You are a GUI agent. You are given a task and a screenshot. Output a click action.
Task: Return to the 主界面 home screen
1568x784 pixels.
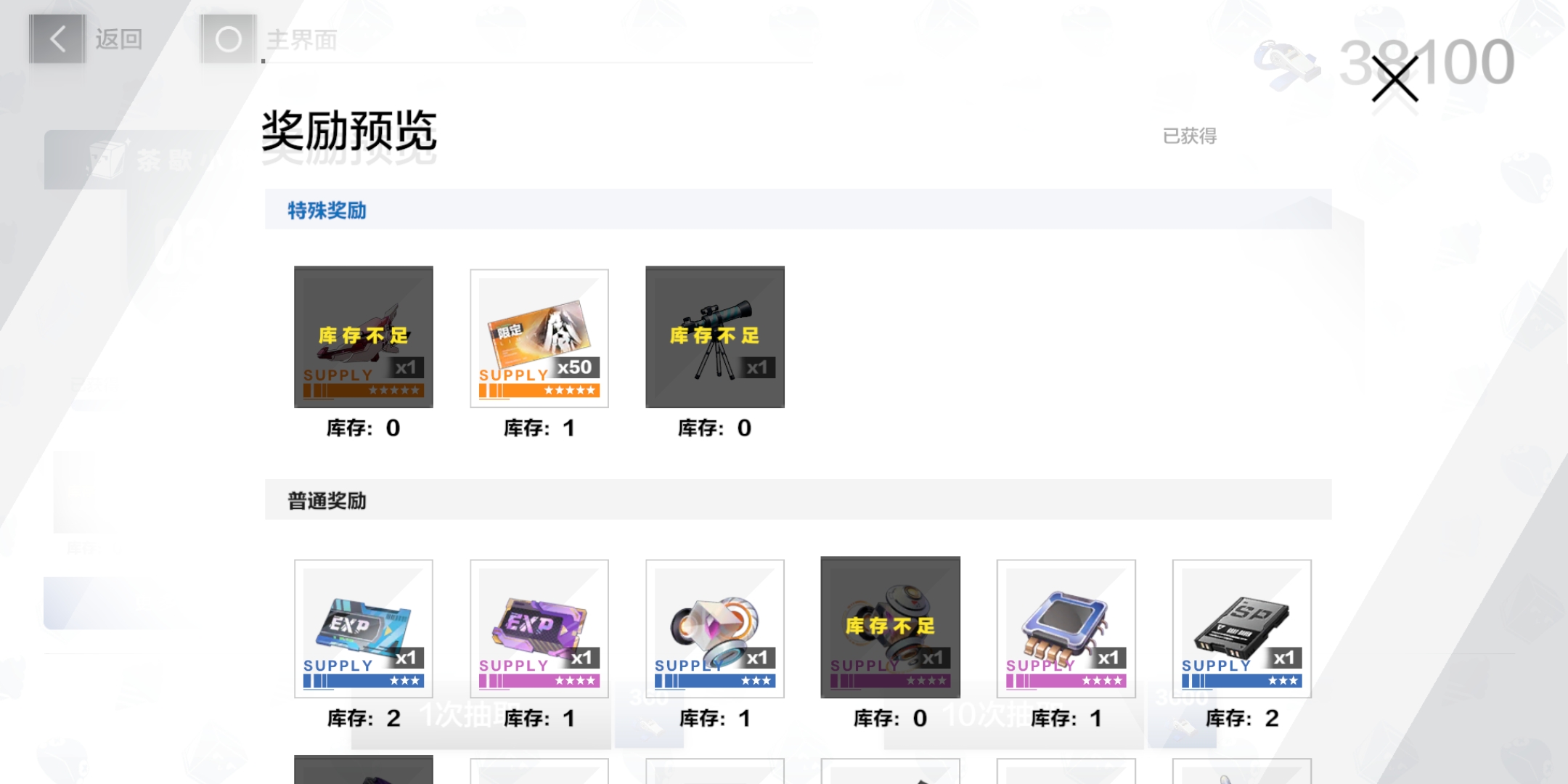(x=229, y=39)
